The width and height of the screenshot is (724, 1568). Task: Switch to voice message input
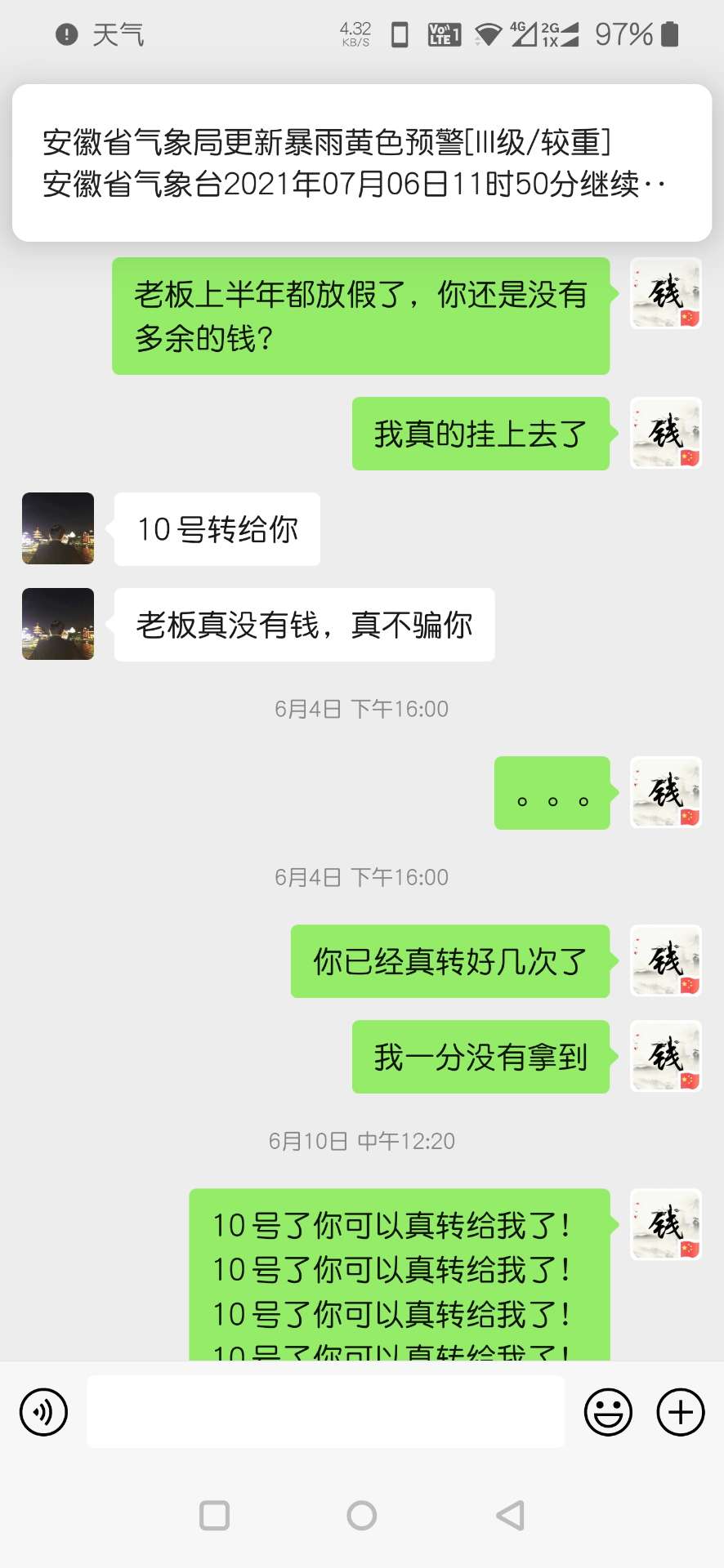tap(43, 1412)
